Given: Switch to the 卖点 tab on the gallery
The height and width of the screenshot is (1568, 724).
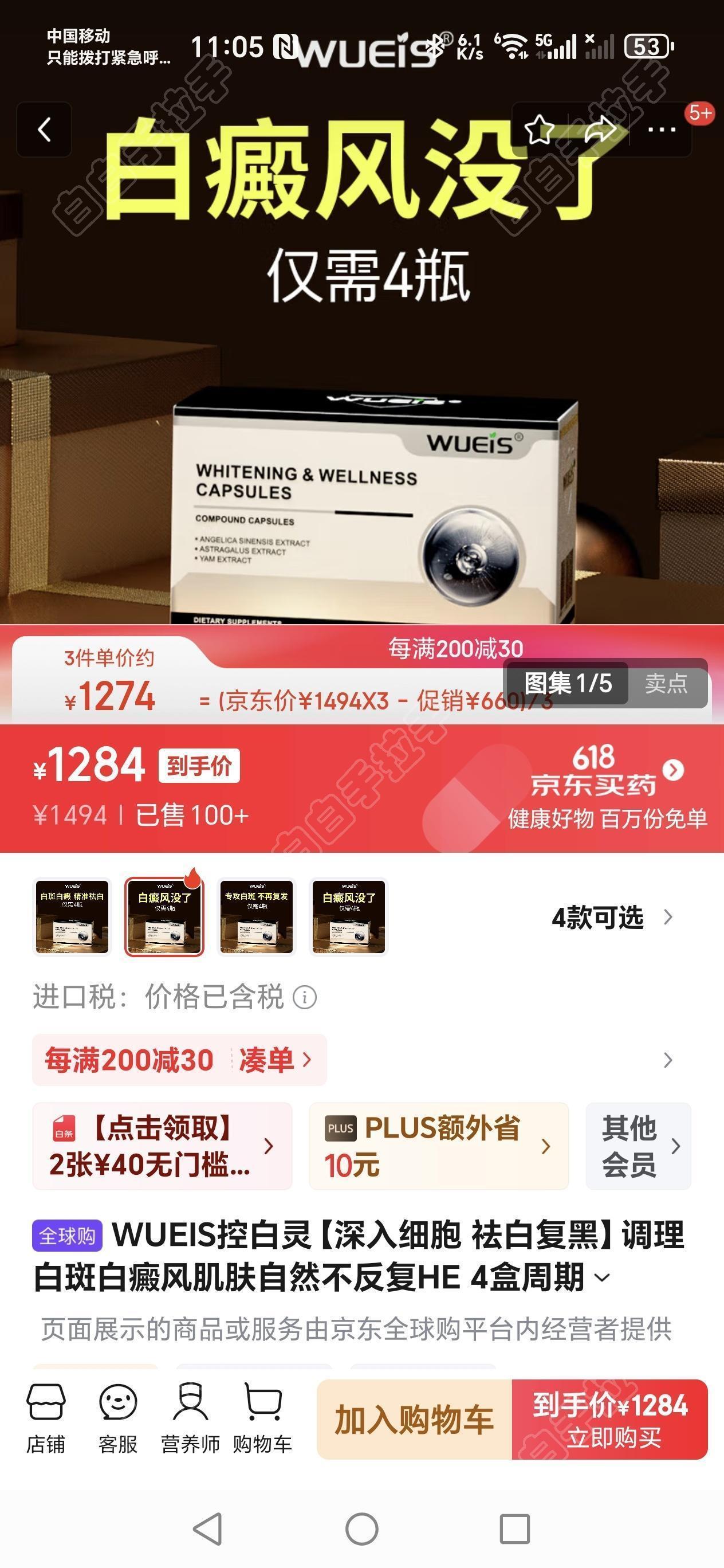Looking at the screenshot, I should pyautogui.click(x=666, y=684).
